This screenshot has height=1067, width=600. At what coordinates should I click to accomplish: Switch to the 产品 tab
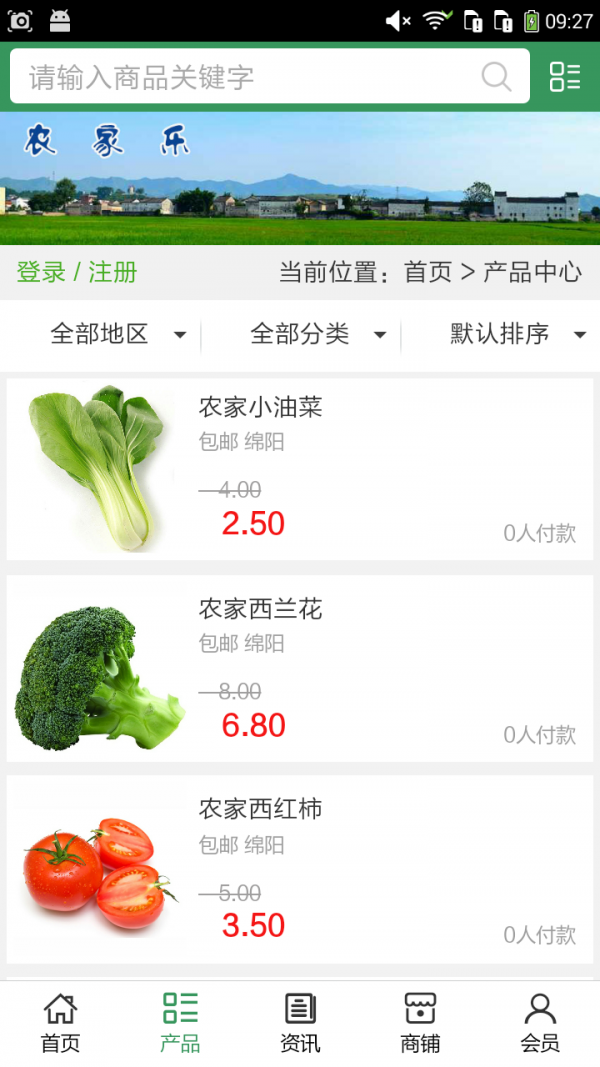coord(180,1023)
